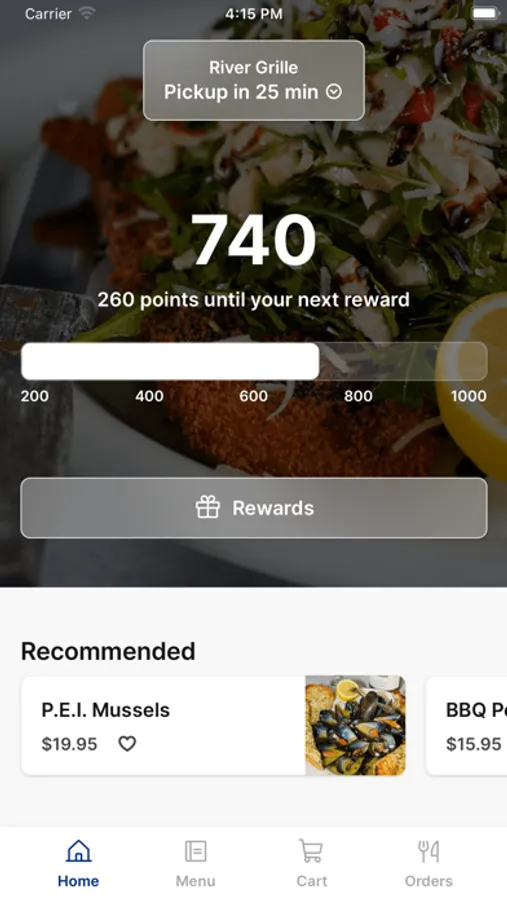Open the BBQ recommended item card
Screen dimensions: 507x900
tap(466, 726)
